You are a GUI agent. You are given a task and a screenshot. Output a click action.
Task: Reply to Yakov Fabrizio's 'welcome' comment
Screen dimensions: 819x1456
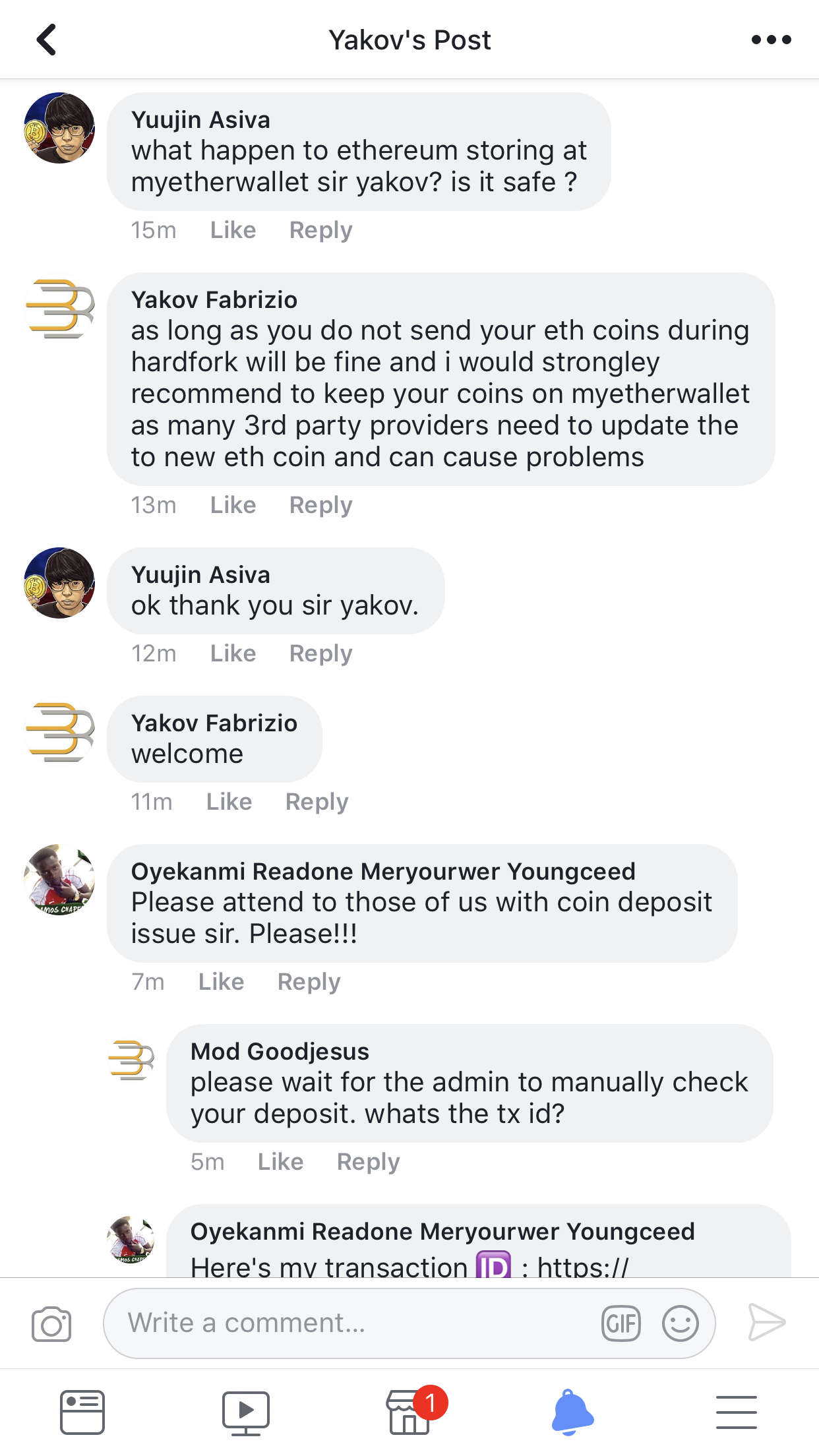click(x=317, y=802)
